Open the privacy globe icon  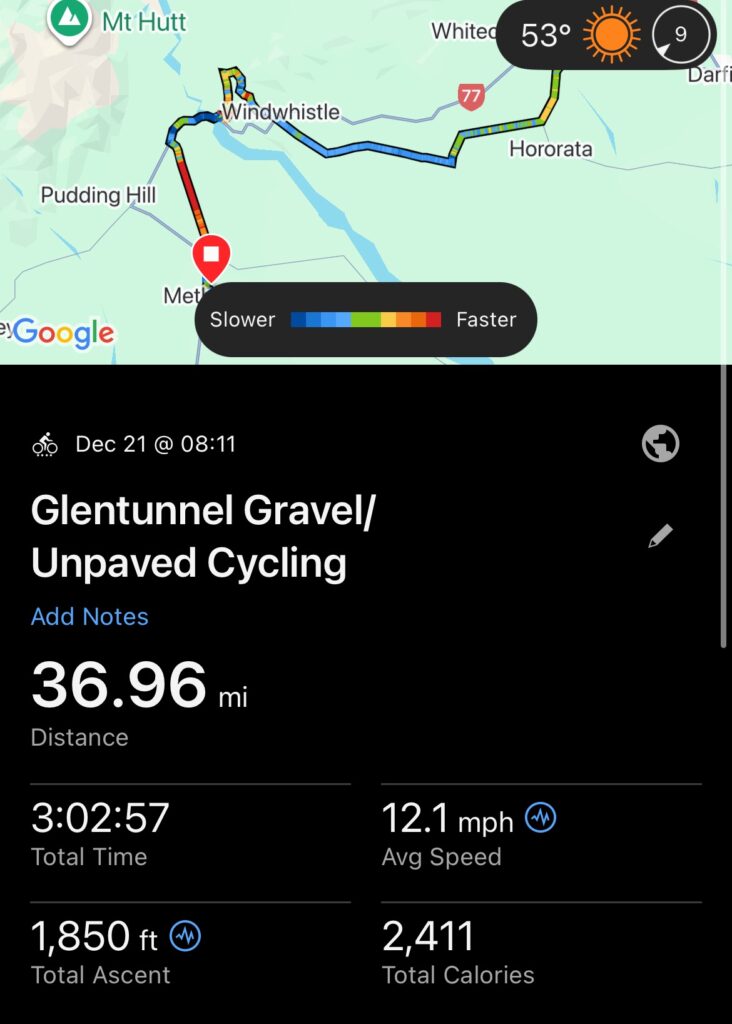tap(660, 444)
